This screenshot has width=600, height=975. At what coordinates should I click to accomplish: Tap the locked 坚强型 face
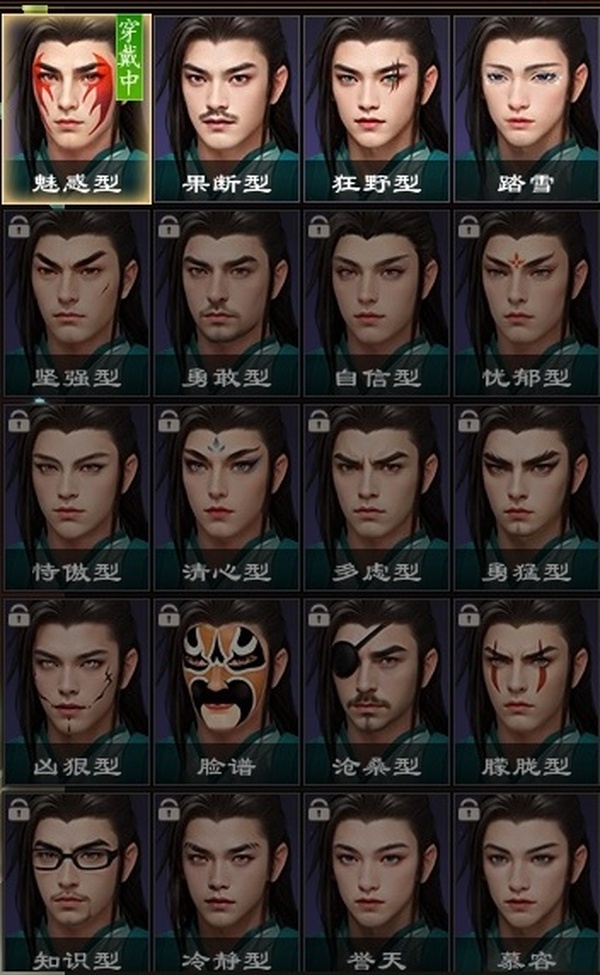[x=76, y=300]
